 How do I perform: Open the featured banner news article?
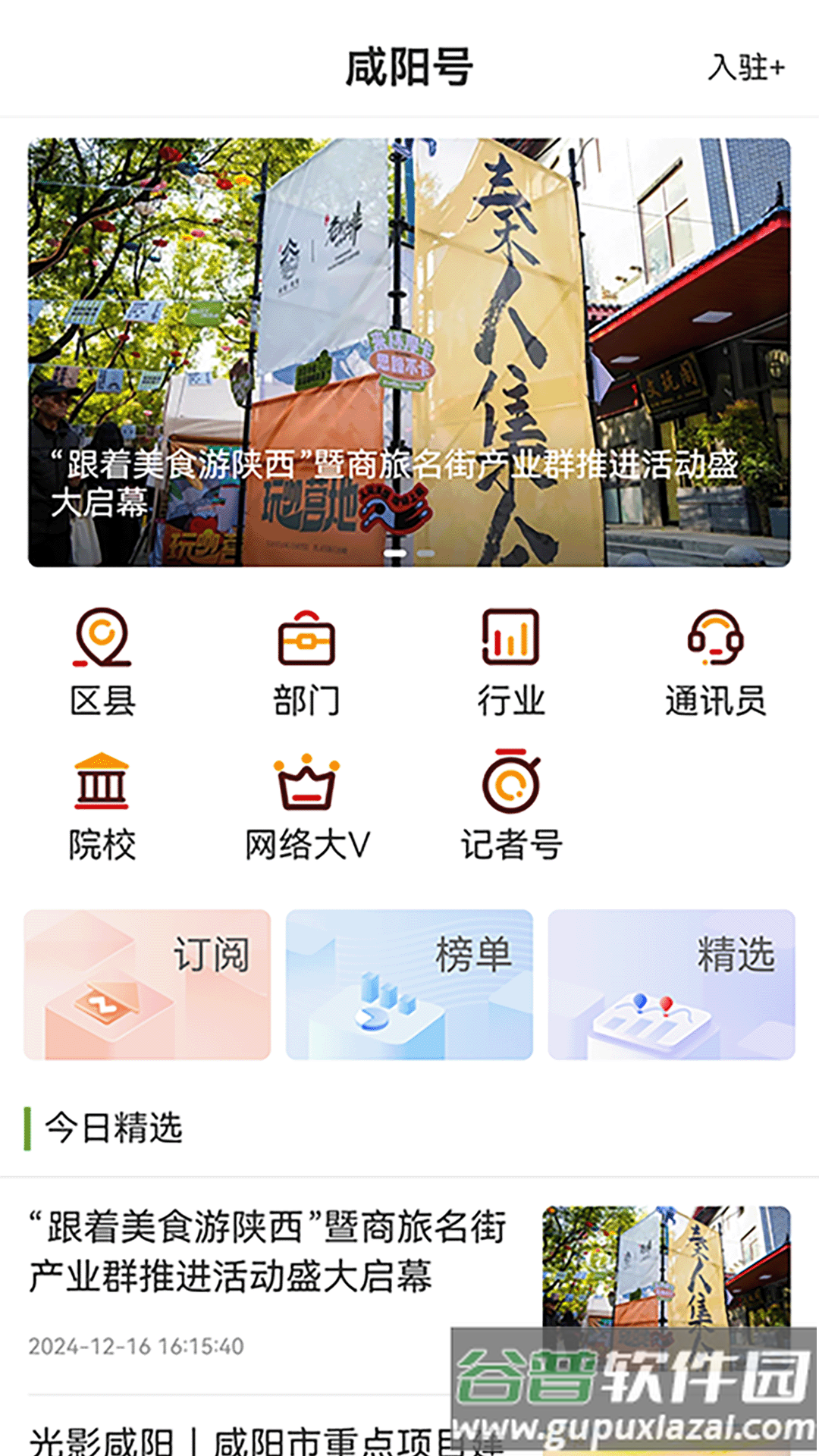click(x=409, y=349)
